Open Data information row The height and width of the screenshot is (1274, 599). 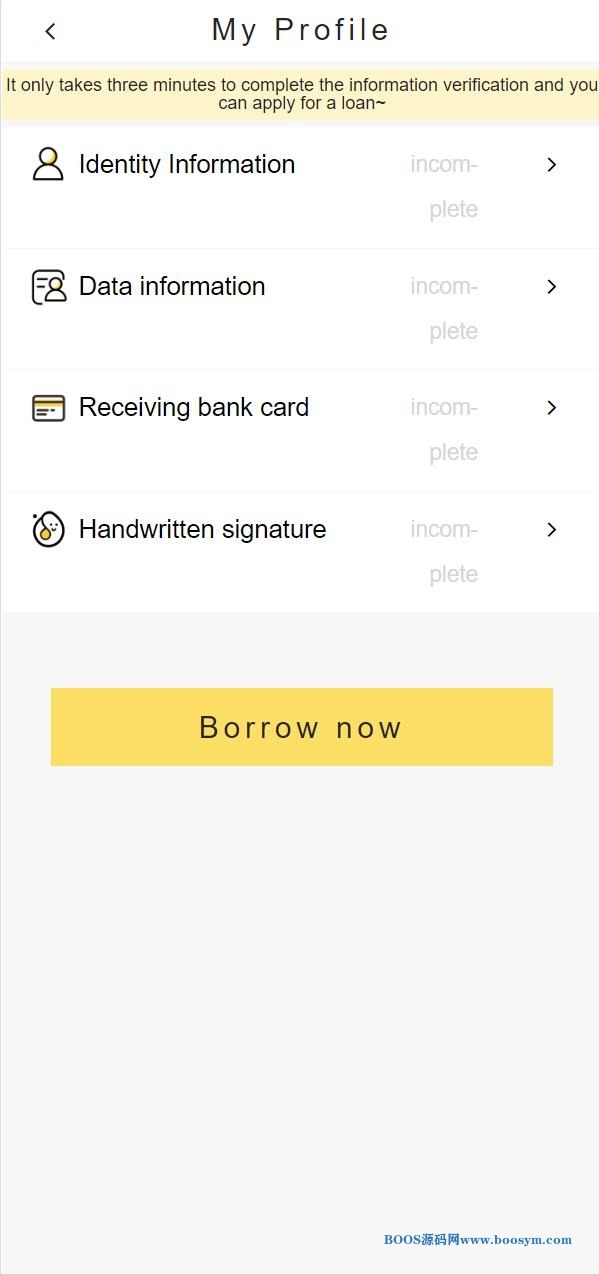pos(300,309)
